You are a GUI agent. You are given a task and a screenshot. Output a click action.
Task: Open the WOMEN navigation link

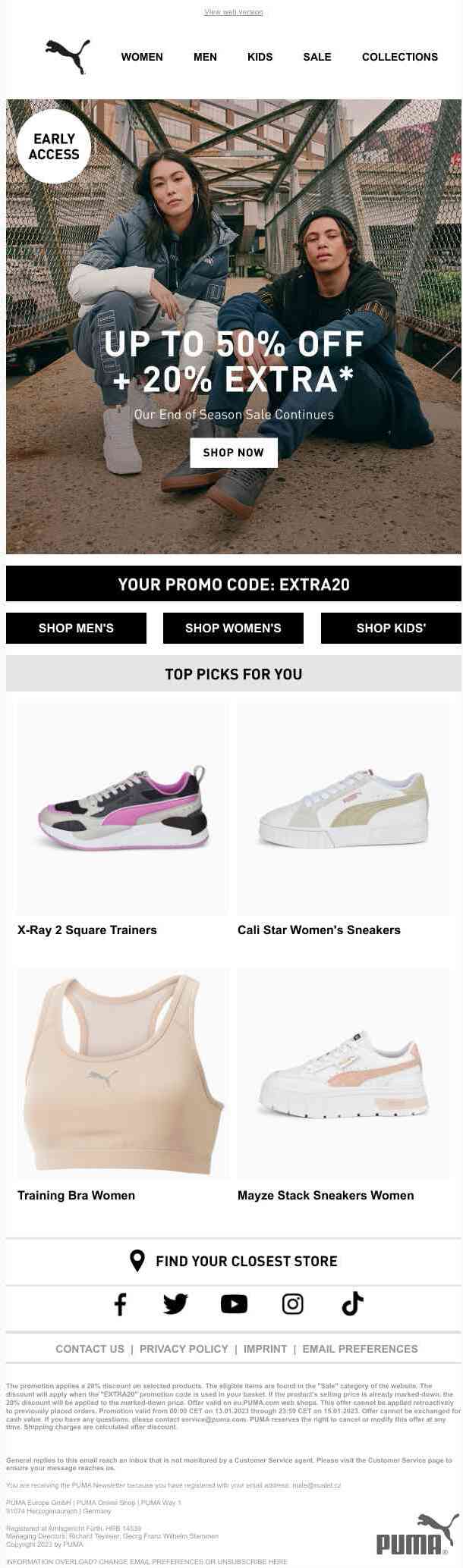pos(142,57)
